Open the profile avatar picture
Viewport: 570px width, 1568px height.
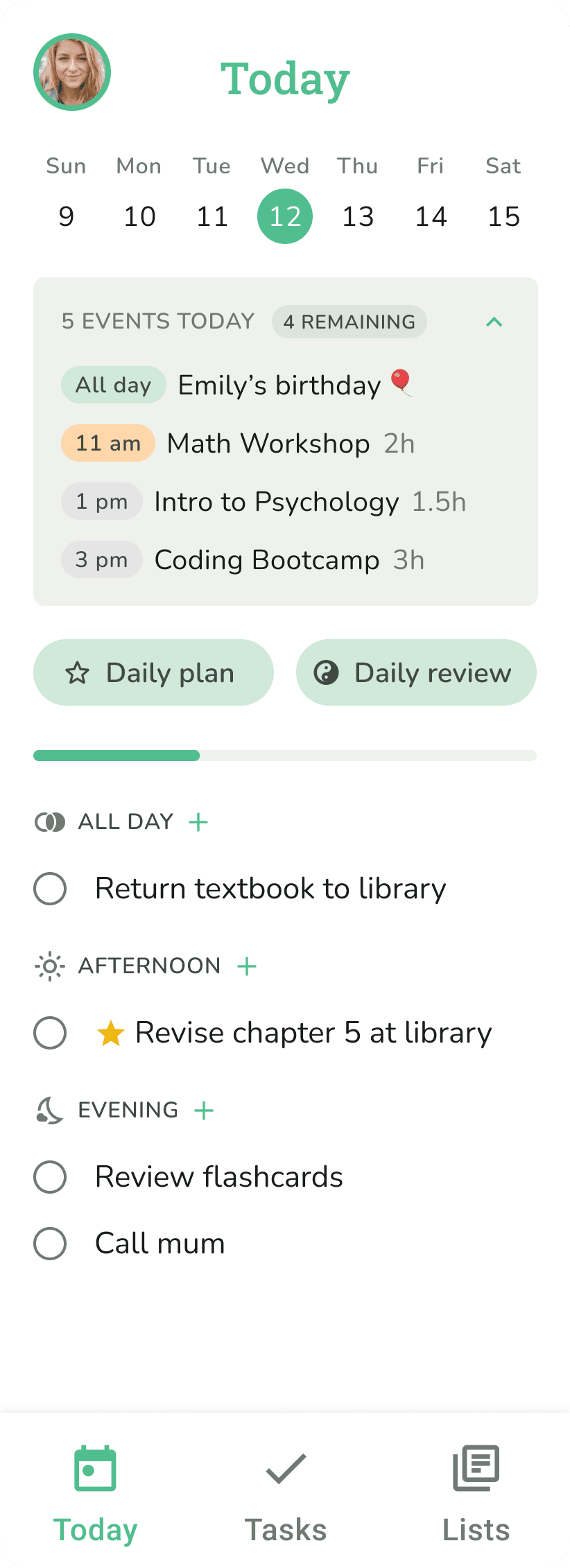coord(71,71)
